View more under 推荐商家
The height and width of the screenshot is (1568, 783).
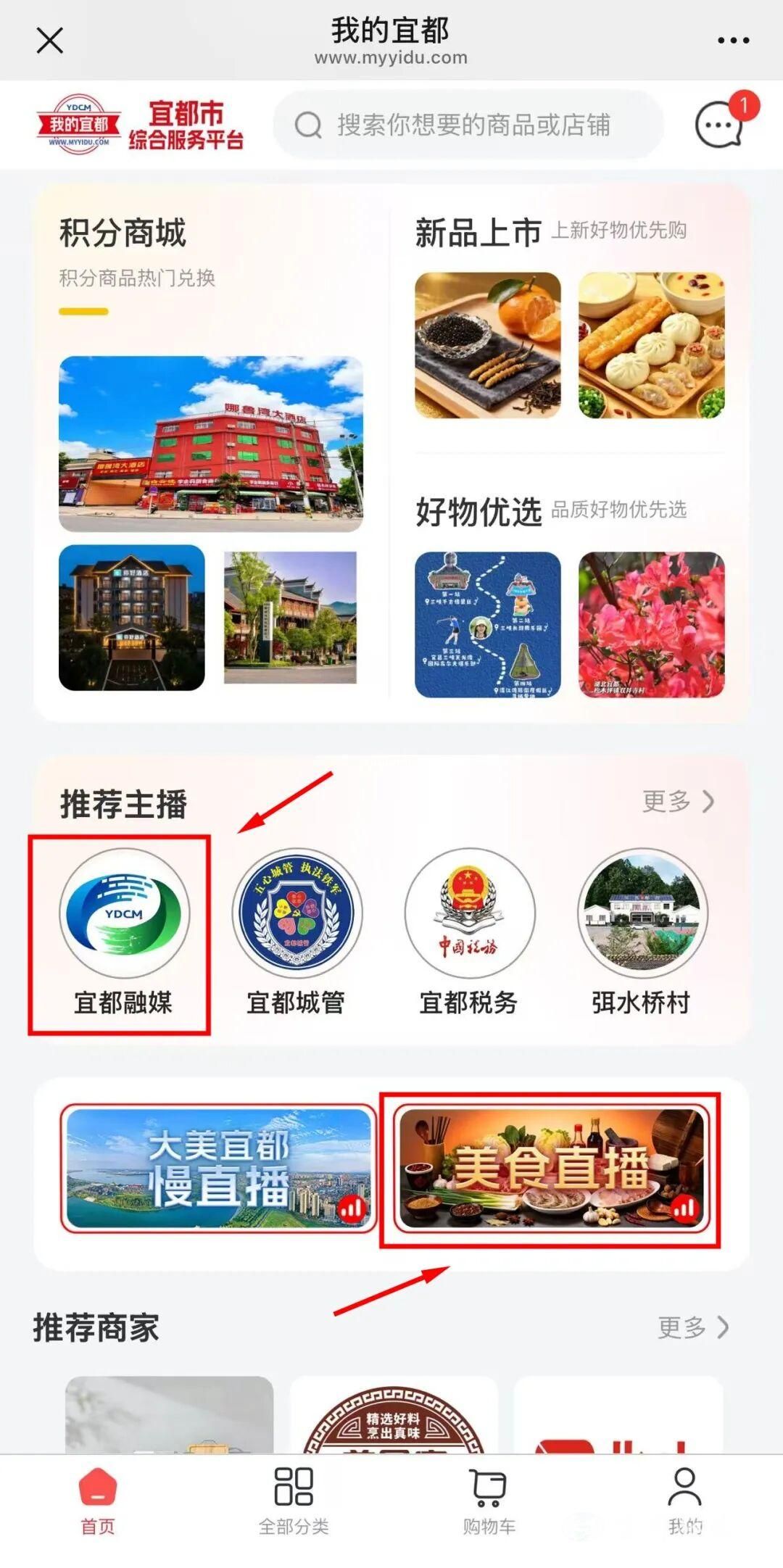point(693,1327)
